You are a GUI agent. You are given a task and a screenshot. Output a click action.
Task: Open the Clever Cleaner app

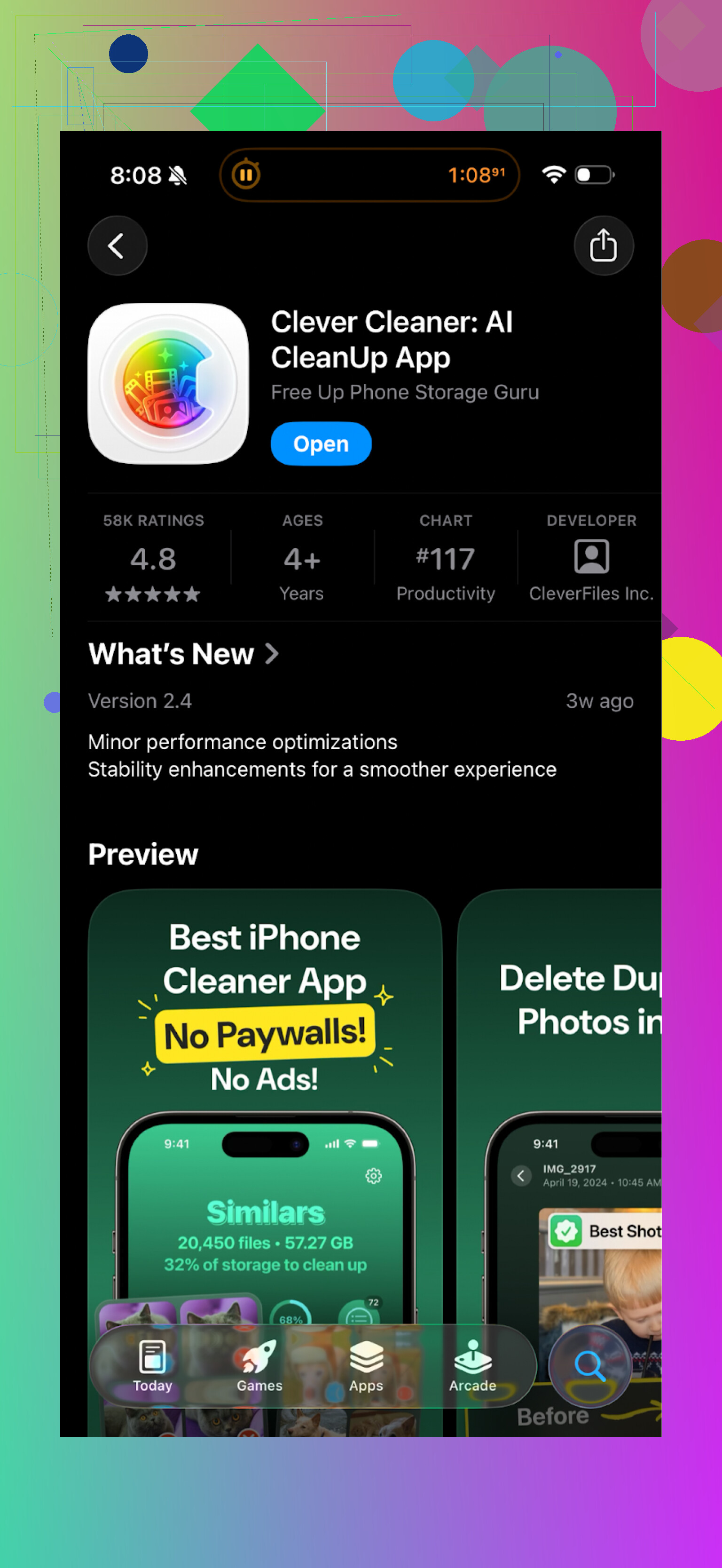(321, 444)
